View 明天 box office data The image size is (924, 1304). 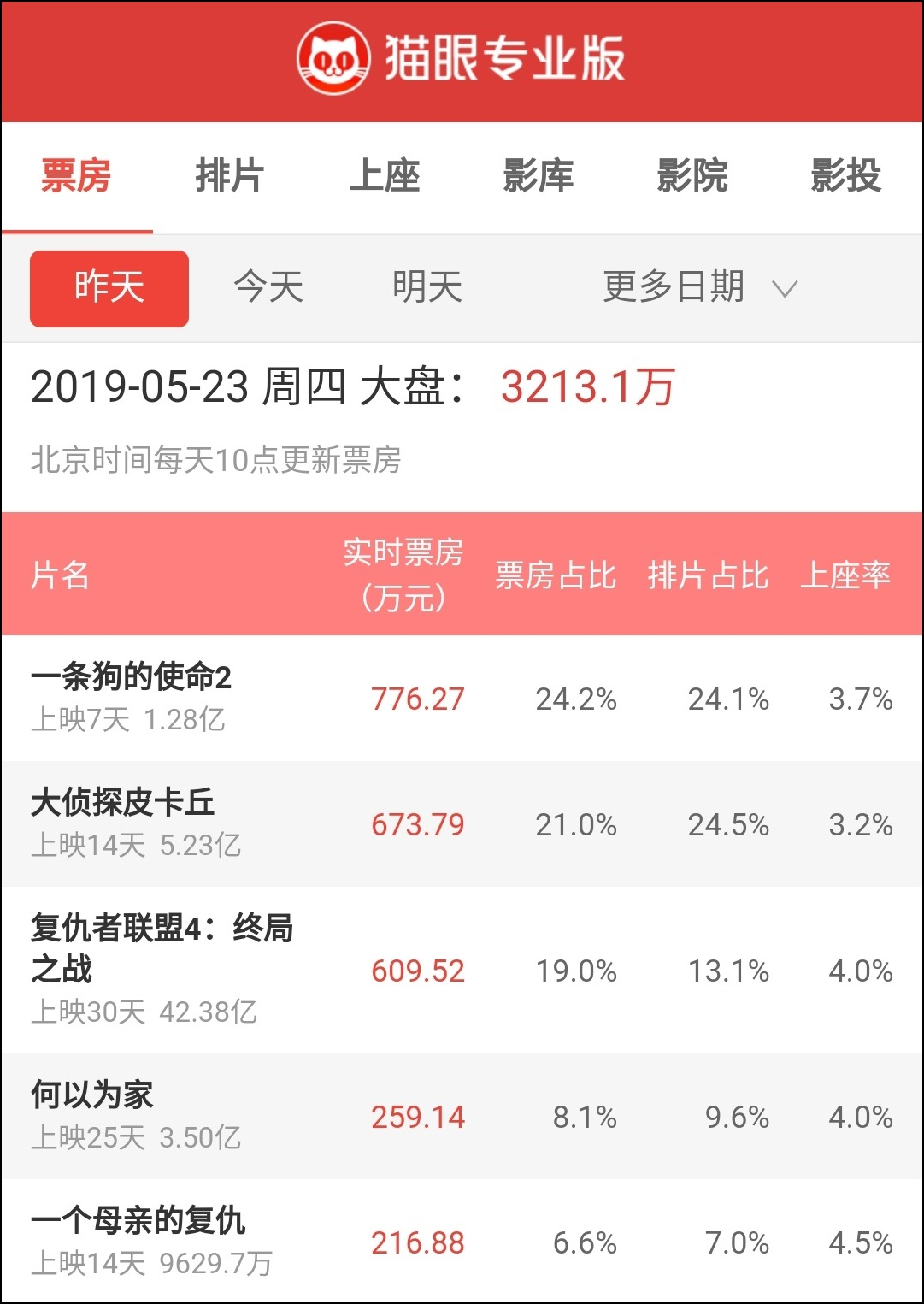tap(427, 287)
